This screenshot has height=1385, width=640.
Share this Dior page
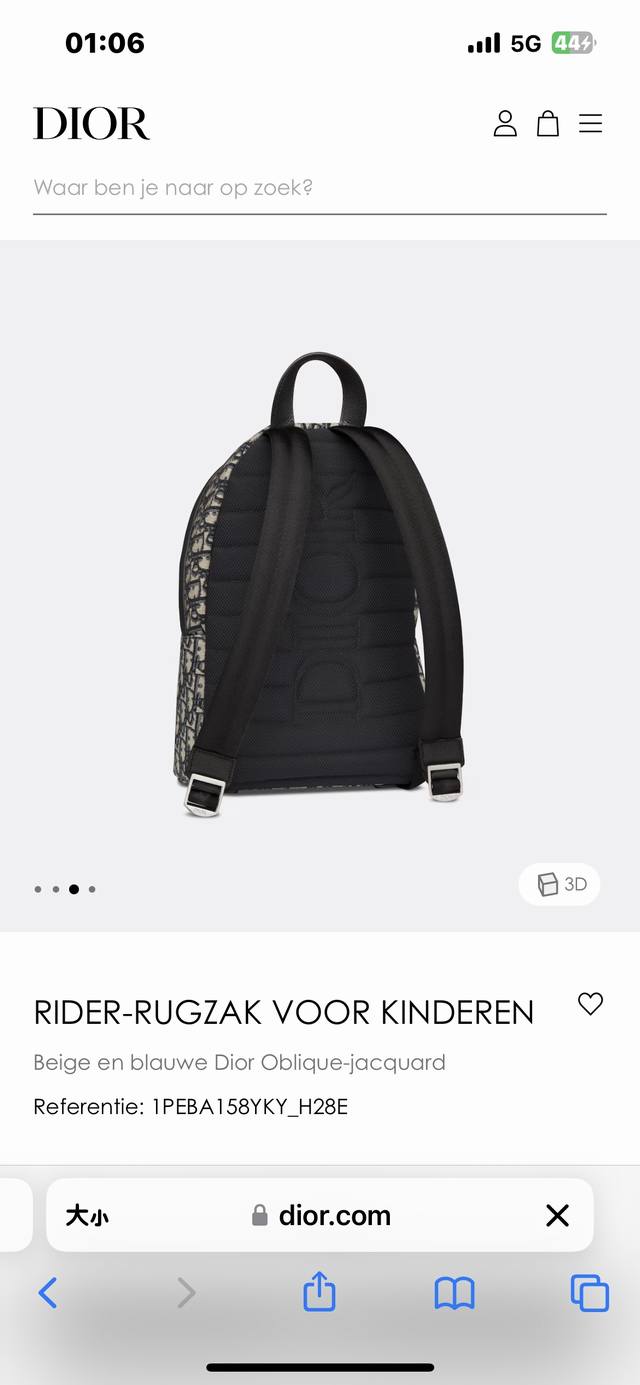tap(319, 1291)
